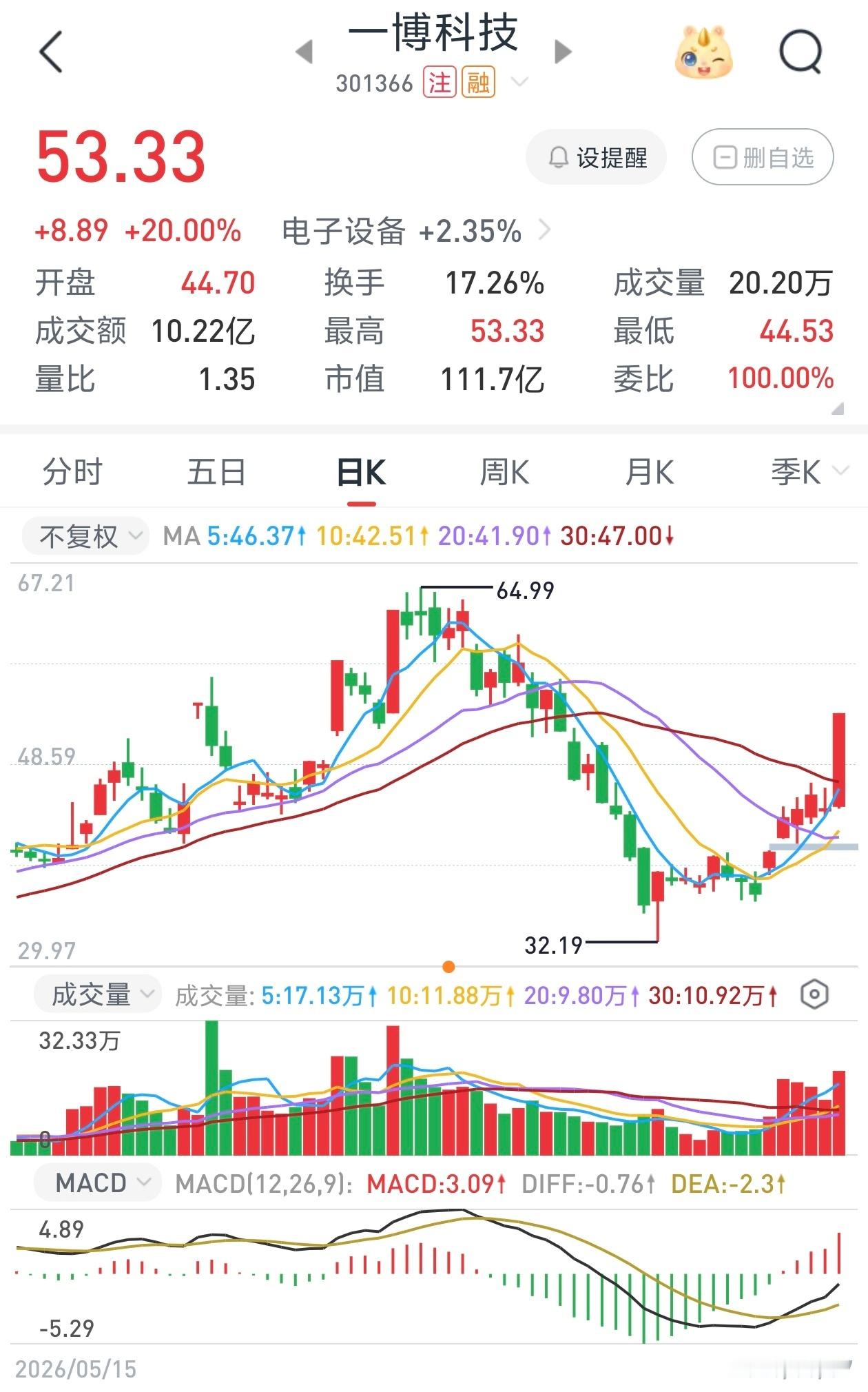
Task: Switch to the 月K chart tab
Action: [650, 473]
